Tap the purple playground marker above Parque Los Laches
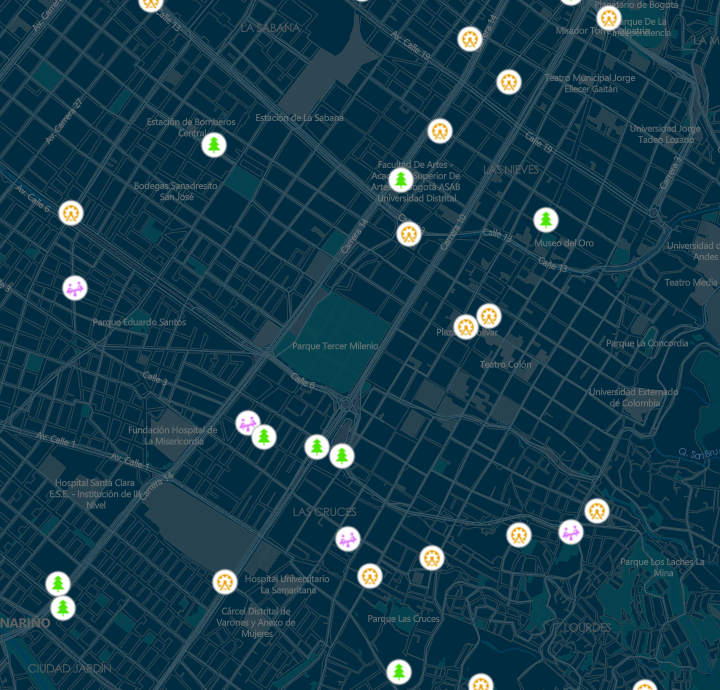Image resolution: width=720 pixels, height=690 pixels. [571, 532]
